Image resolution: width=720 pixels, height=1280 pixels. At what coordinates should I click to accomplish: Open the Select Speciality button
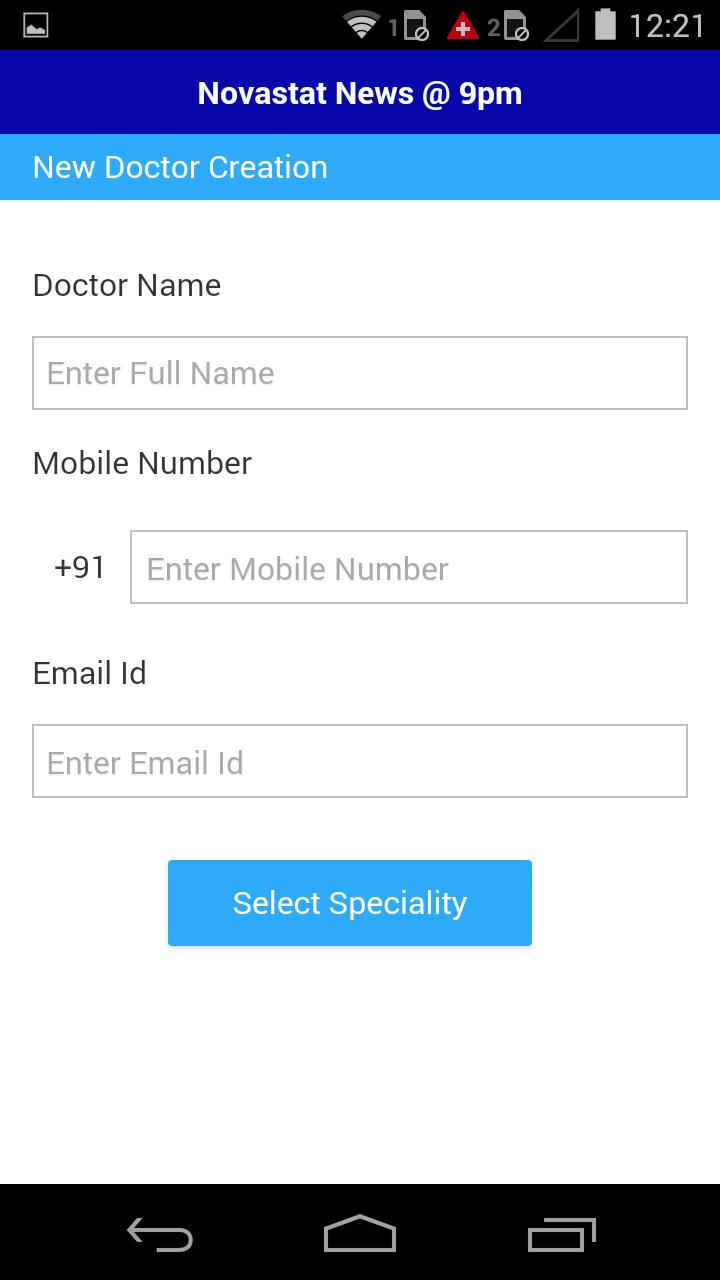coord(350,903)
